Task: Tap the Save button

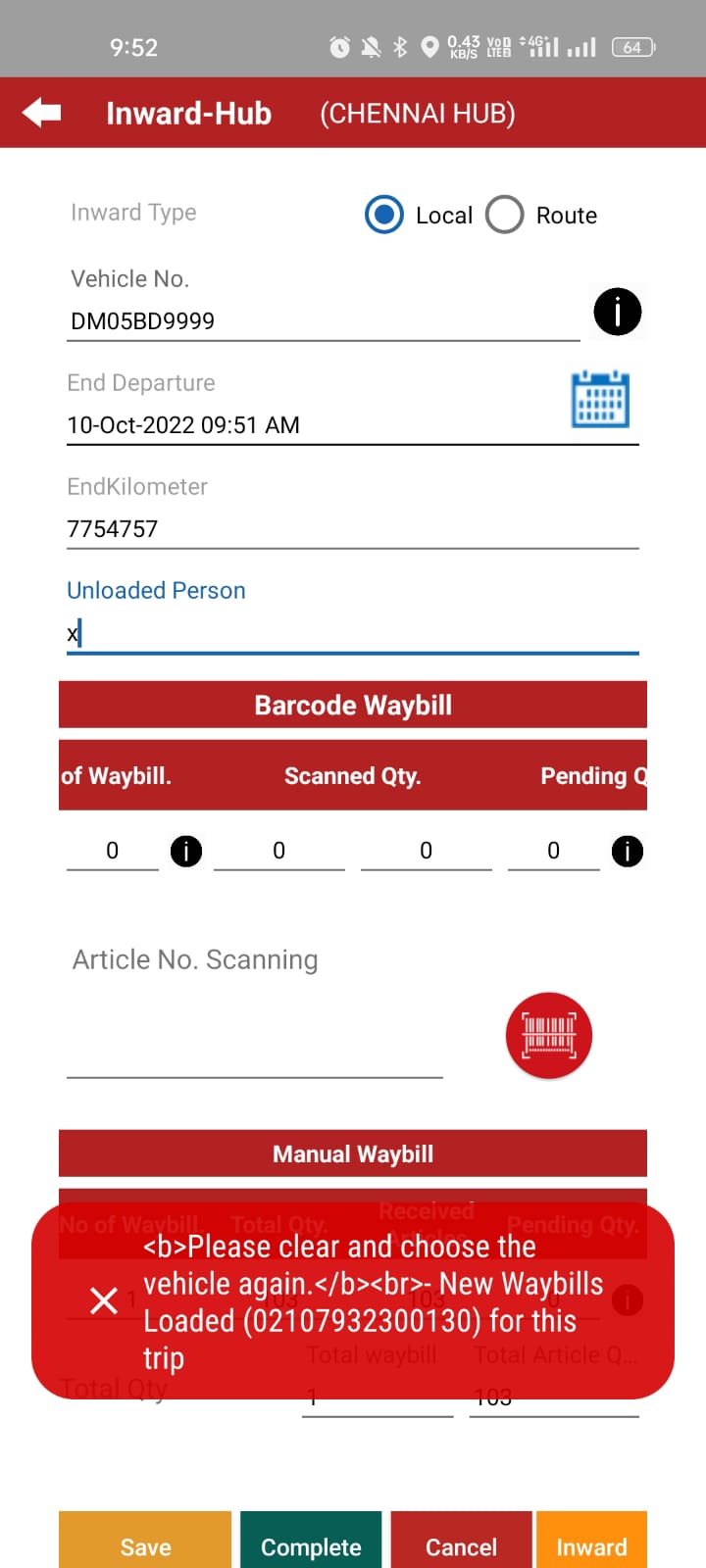Action: tap(145, 1544)
